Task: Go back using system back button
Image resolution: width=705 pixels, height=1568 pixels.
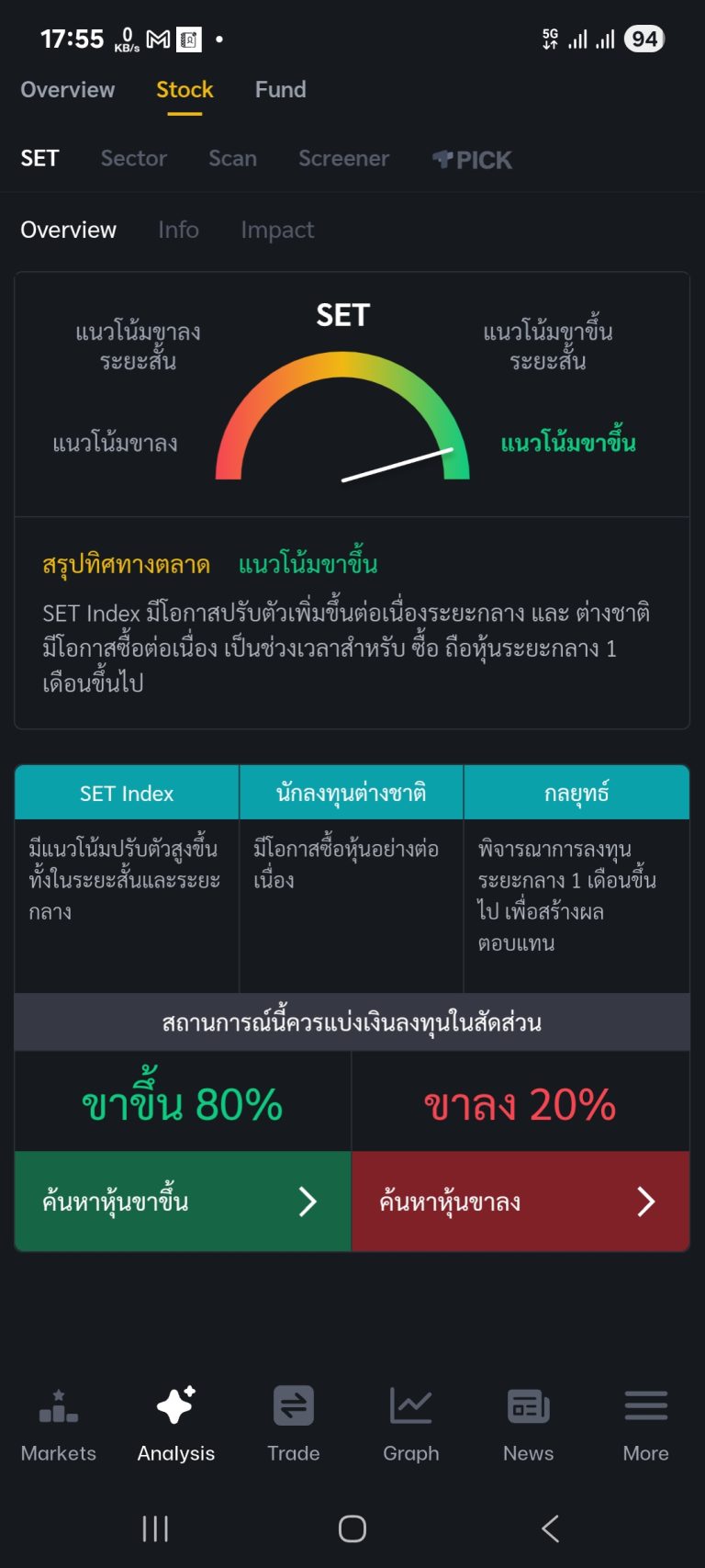Action: pyautogui.click(x=550, y=1529)
